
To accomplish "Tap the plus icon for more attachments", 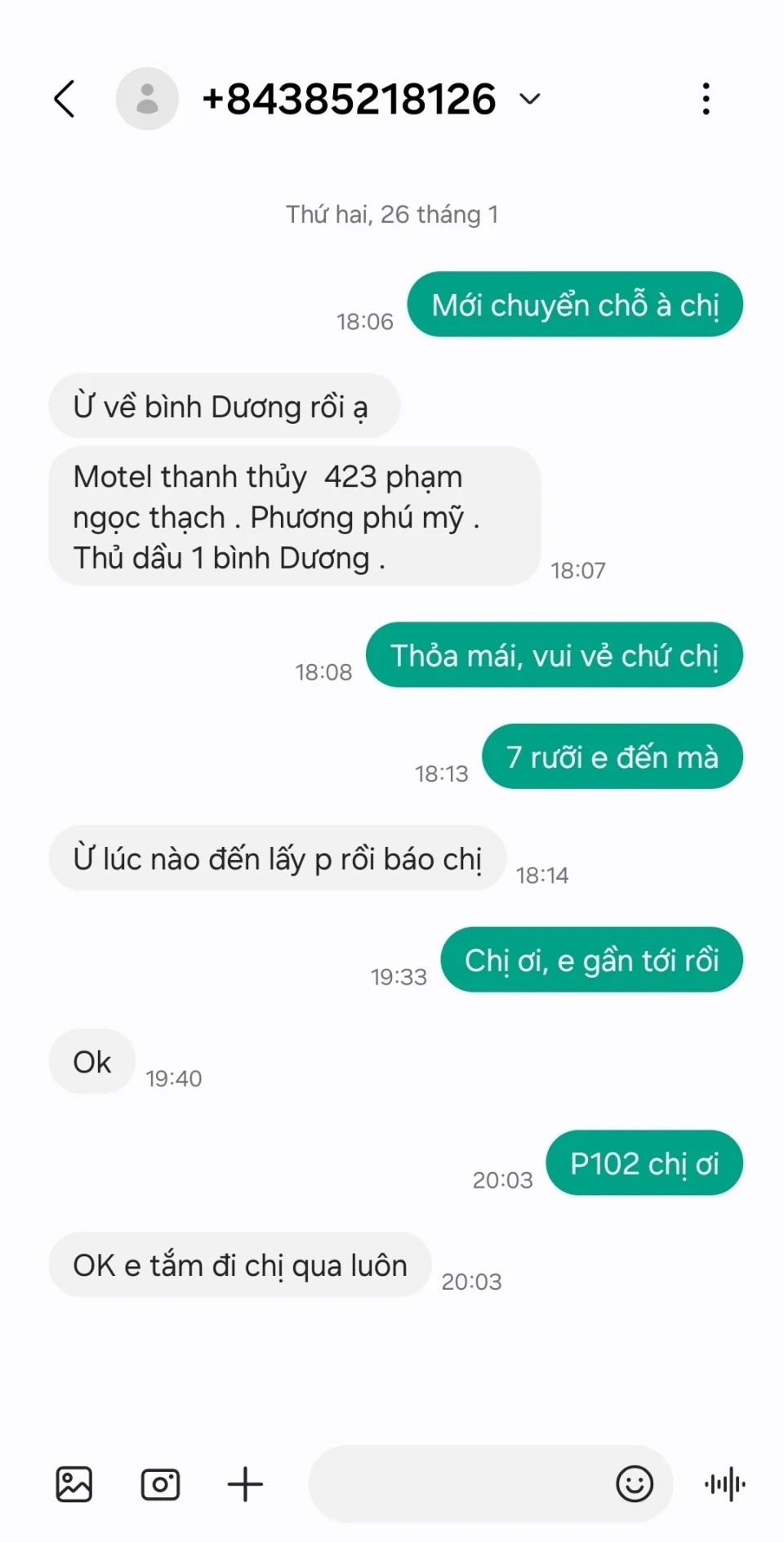I will 245,1483.
